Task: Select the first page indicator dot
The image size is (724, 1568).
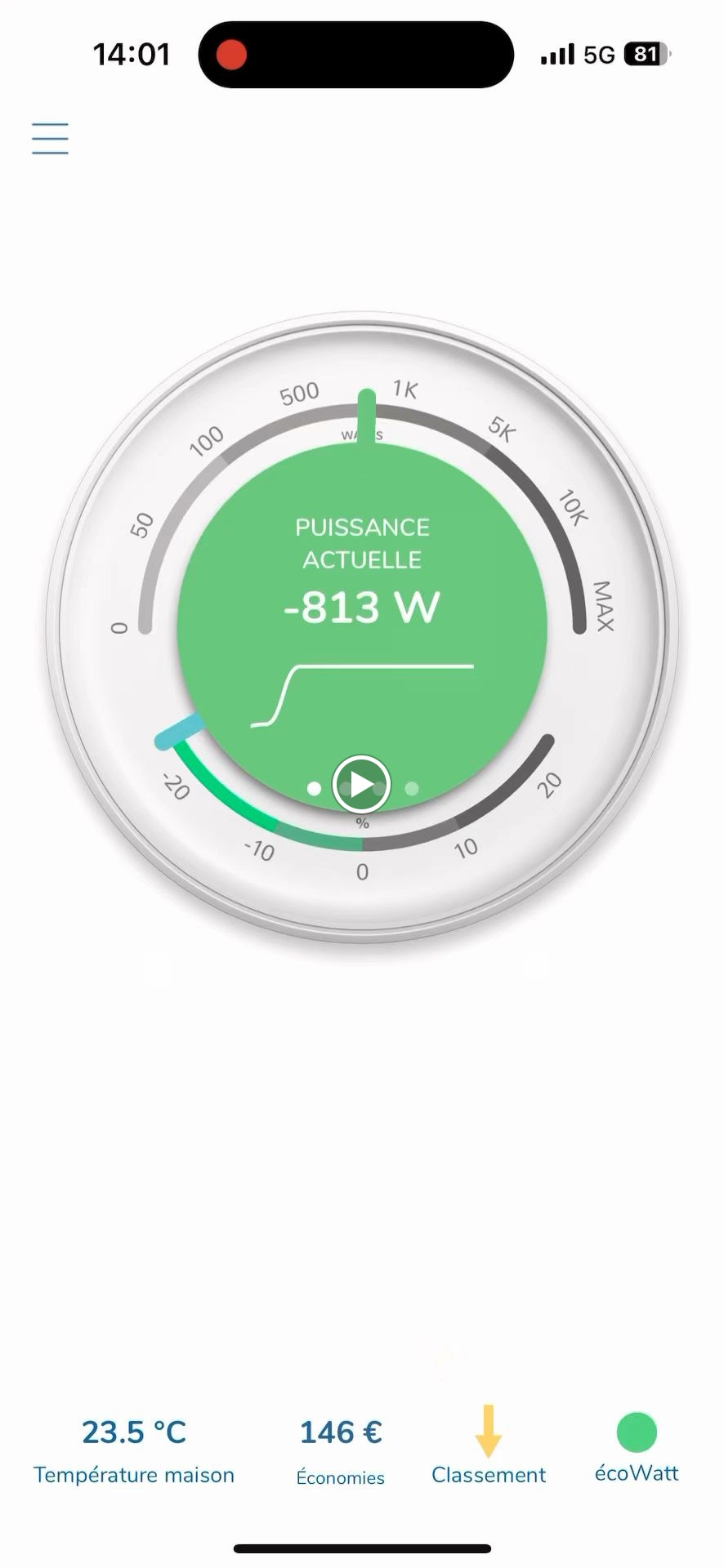Action: [x=314, y=788]
